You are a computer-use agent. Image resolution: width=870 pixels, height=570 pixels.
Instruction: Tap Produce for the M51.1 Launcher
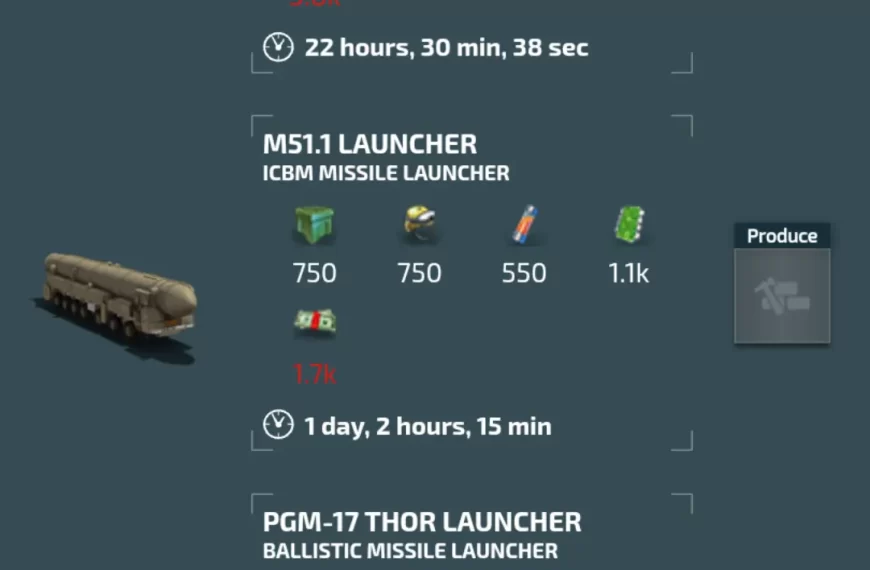782,294
